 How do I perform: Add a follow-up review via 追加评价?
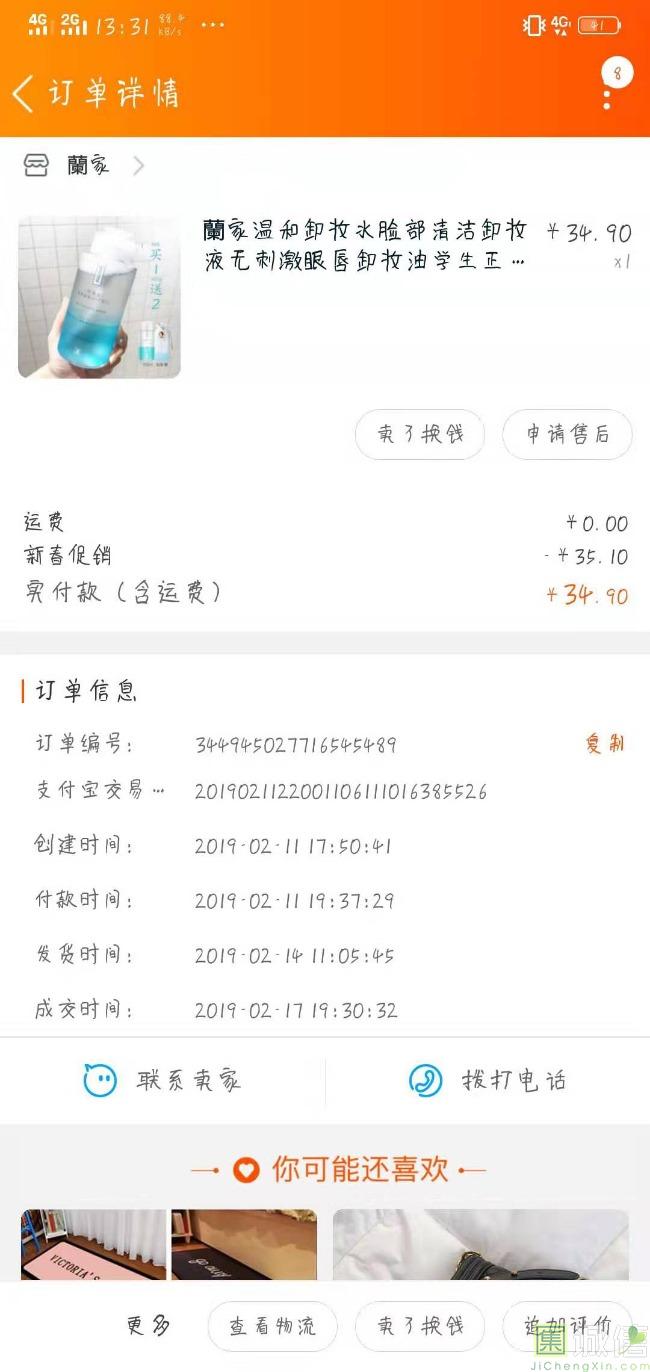click(566, 1326)
